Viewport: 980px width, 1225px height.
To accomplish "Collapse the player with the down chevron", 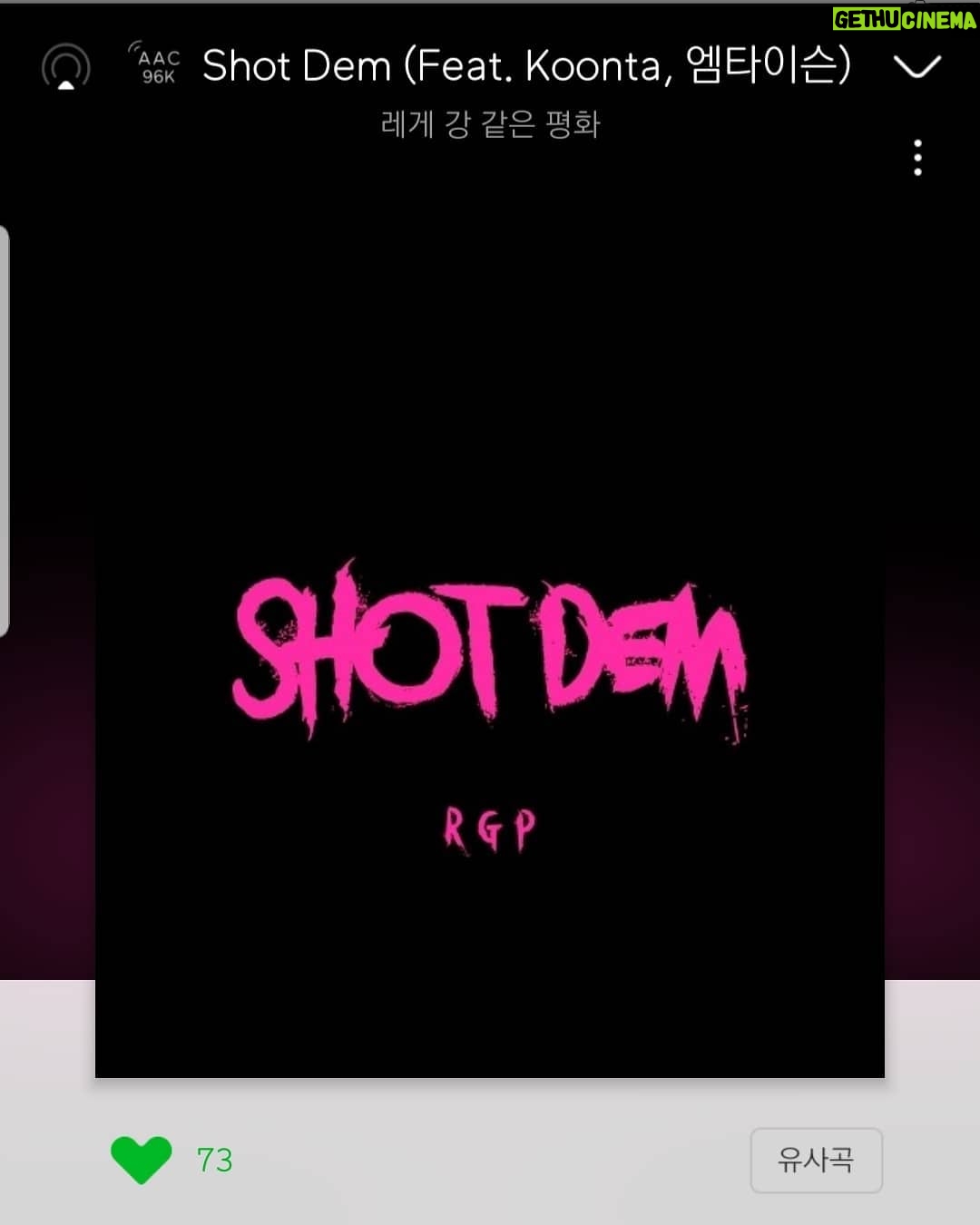I will [x=916, y=66].
